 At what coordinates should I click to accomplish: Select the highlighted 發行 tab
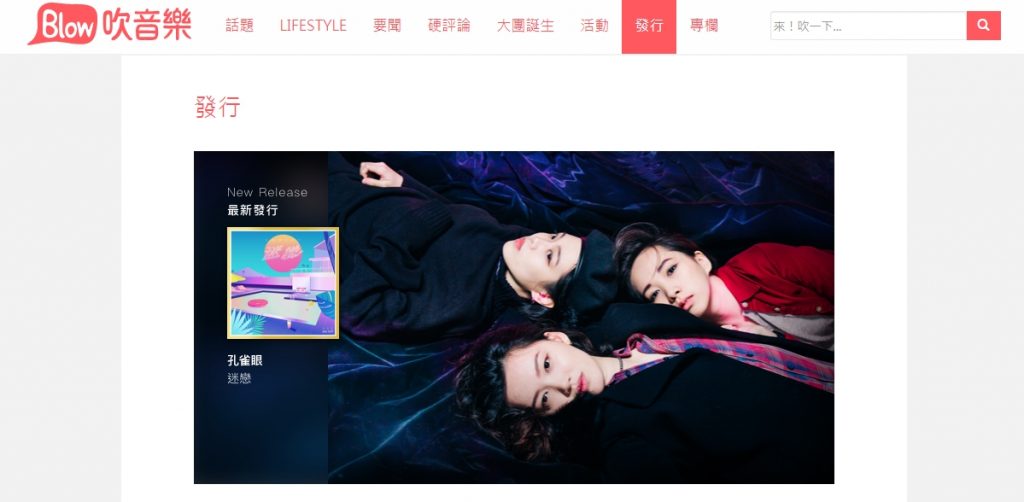click(x=649, y=26)
